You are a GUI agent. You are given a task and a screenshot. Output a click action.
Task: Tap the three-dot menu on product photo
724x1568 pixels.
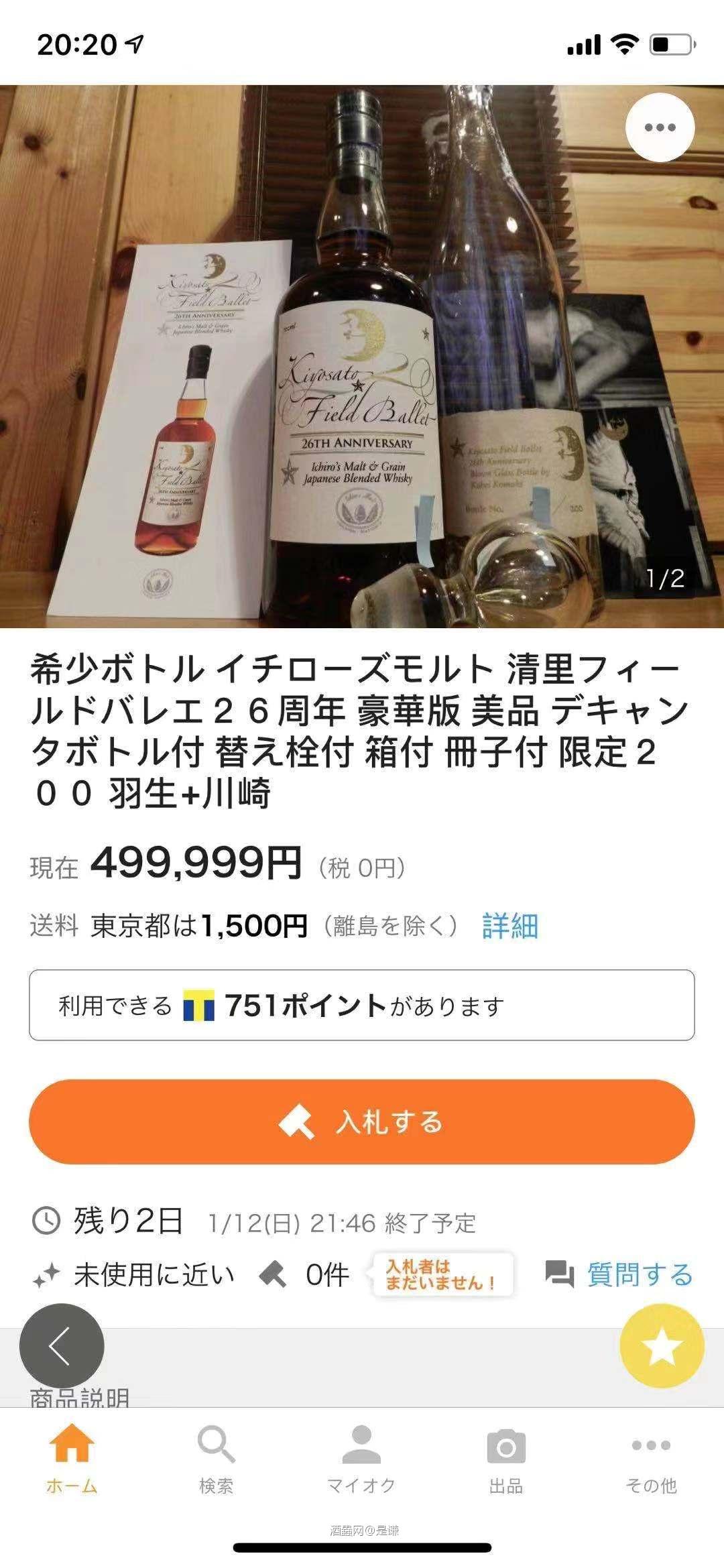(660, 127)
